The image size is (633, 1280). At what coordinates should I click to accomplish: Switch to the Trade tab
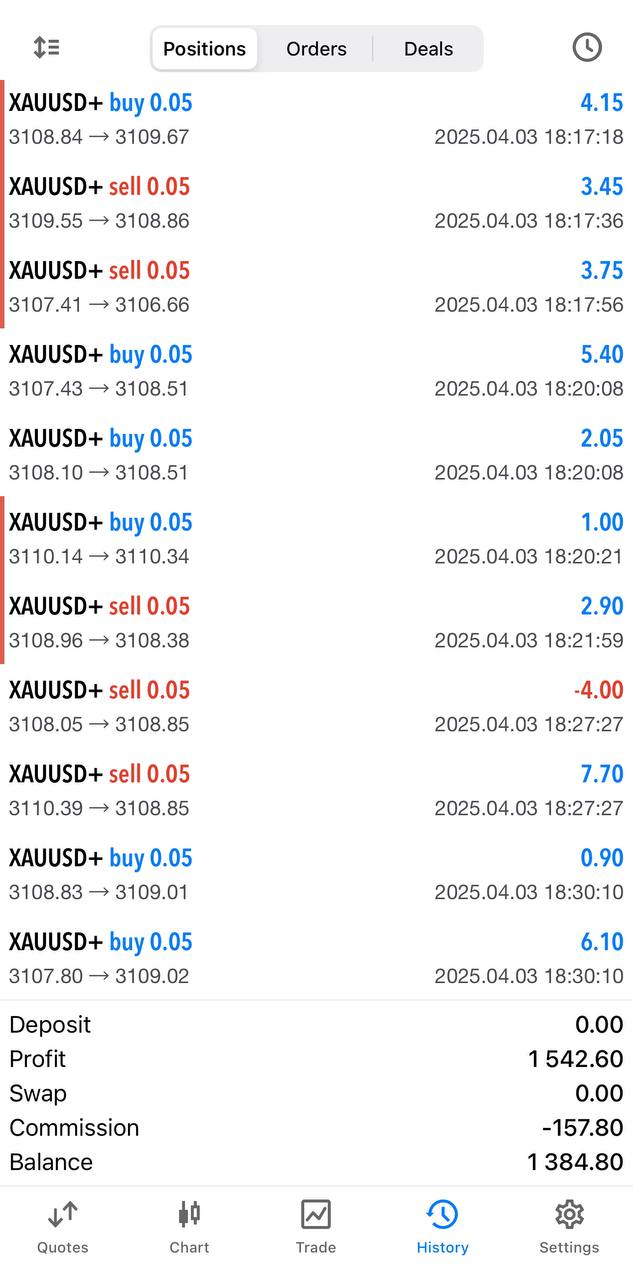(x=315, y=1227)
